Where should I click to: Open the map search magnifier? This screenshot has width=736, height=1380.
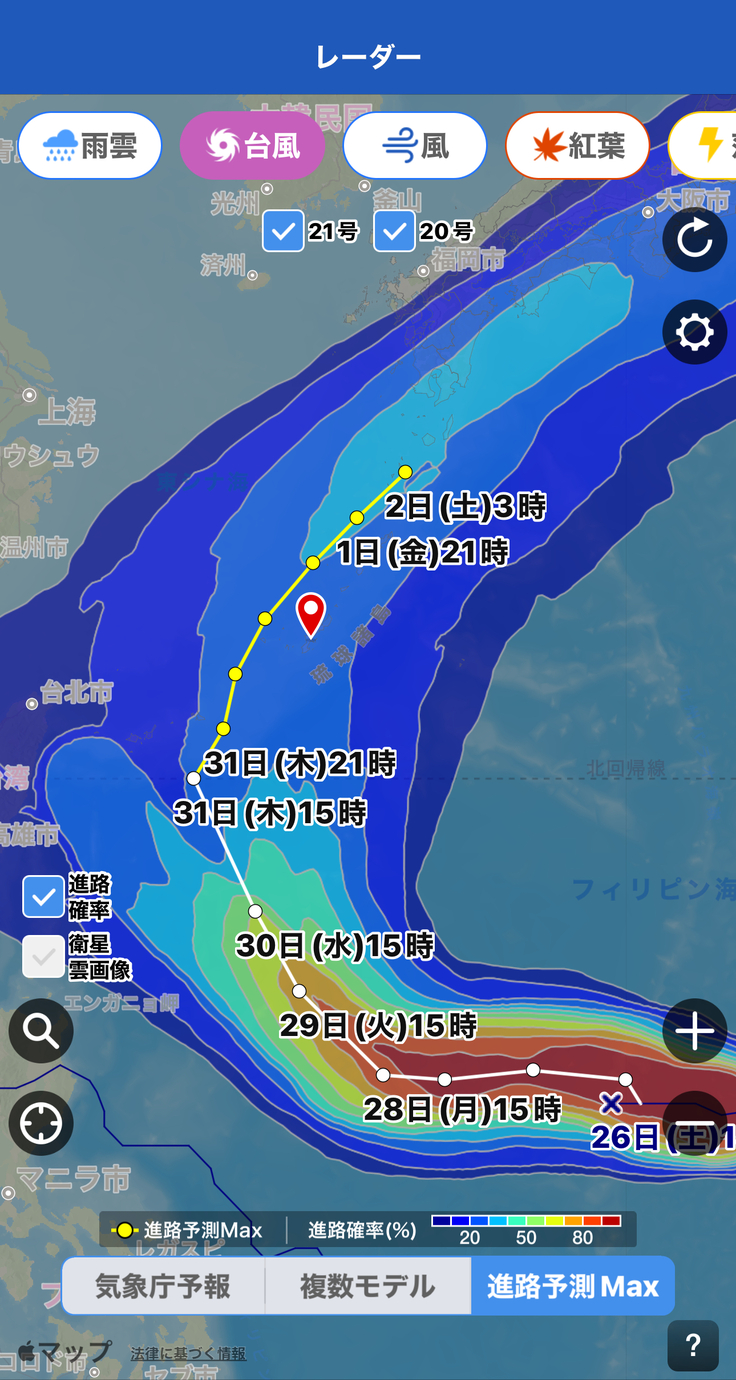41,1030
